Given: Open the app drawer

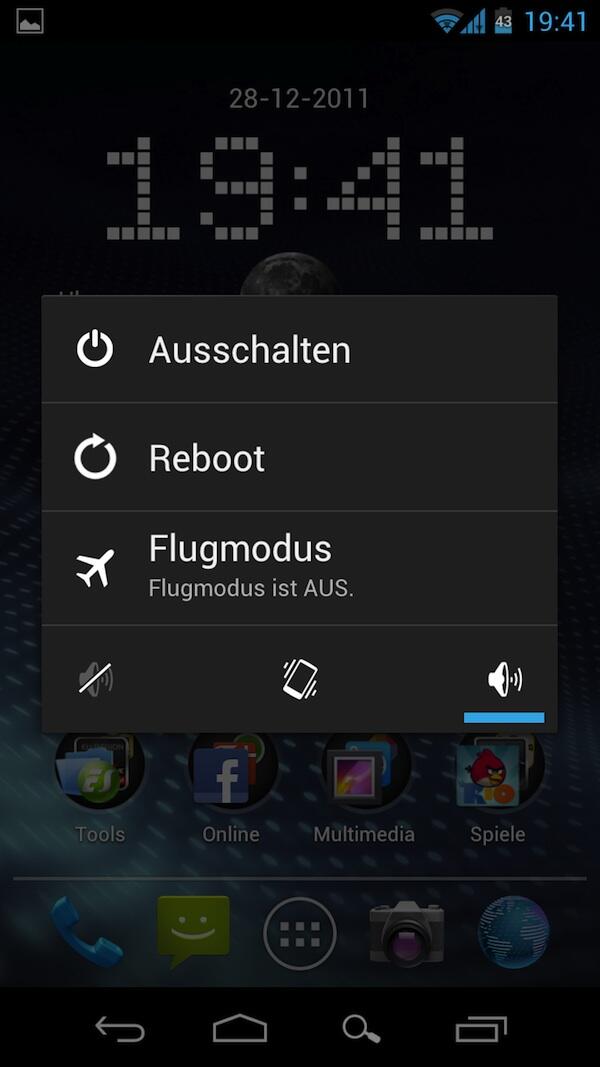Looking at the screenshot, I should pyautogui.click(x=300, y=933).
